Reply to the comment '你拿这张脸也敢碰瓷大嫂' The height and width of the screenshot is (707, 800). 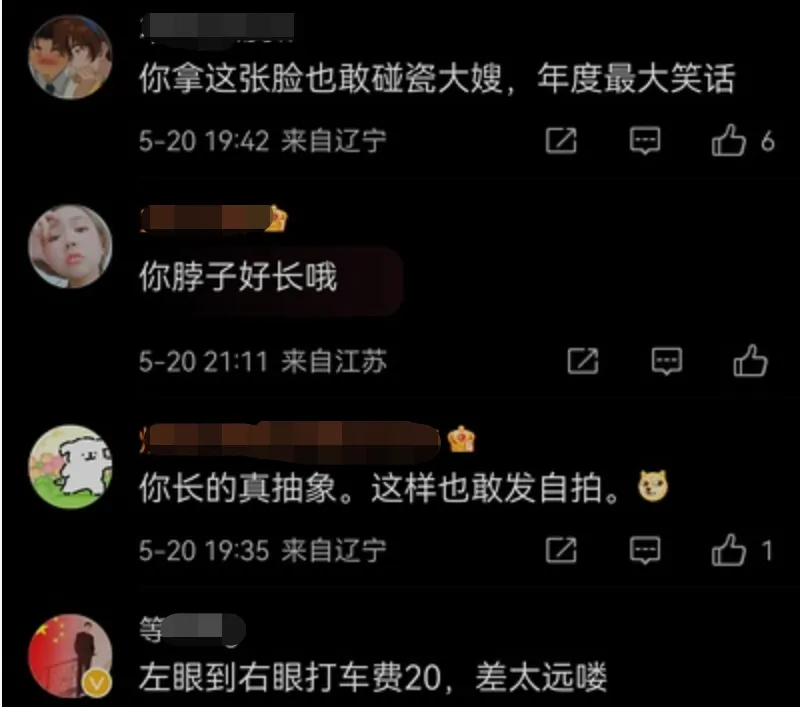pyautogui.click(x=645, y=142)
